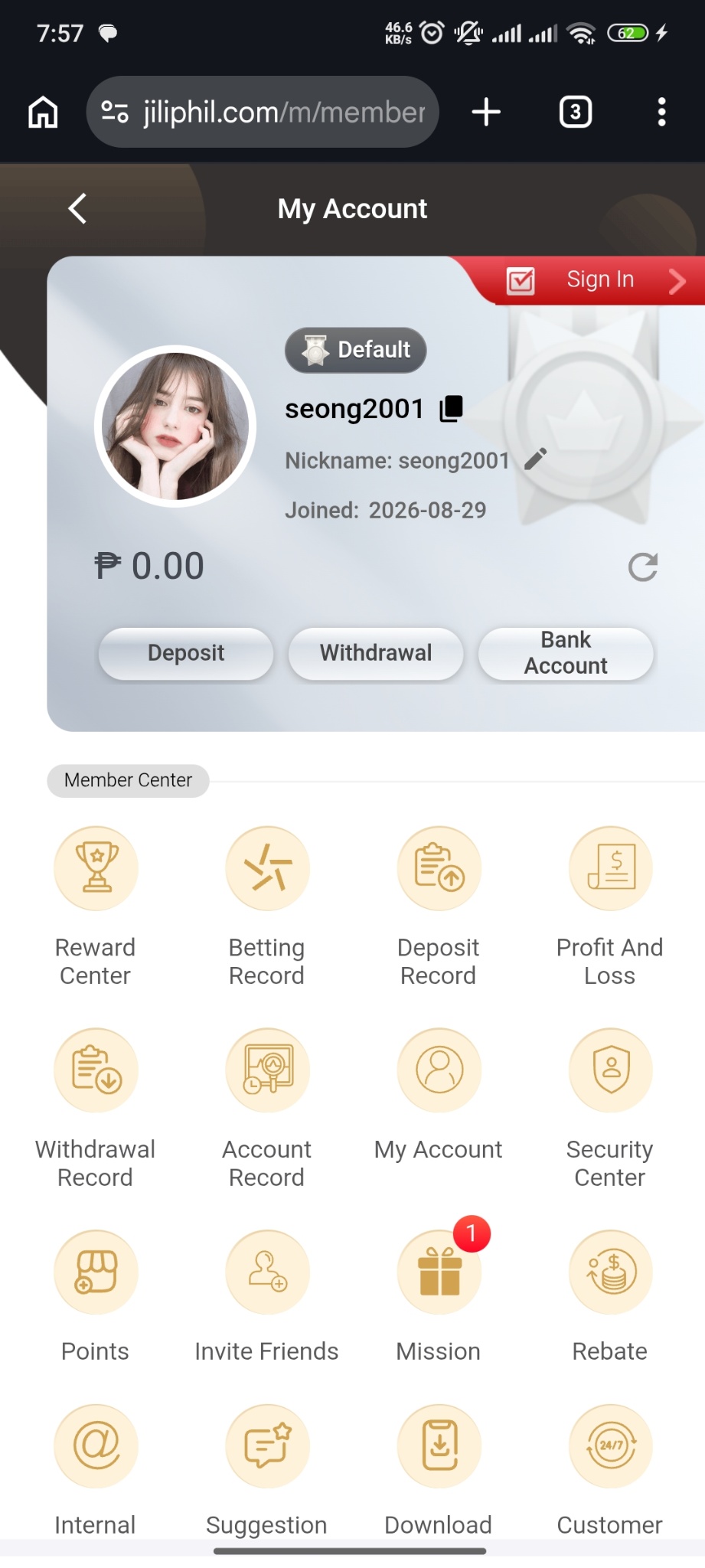The image size is (705, 1568).
Task: Open Deposit Record
Action: tap(439, 906)
